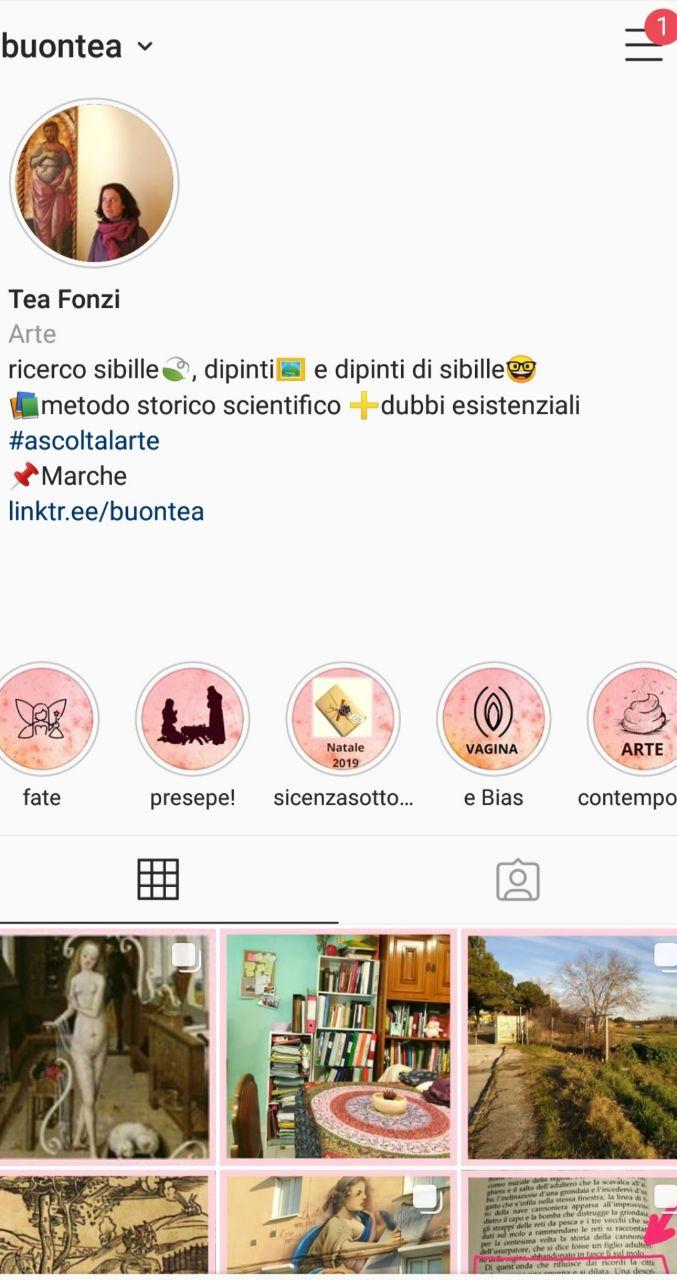Open the 'fate' story highlight
The width and height of the screenshot is (677, 1280).
coord(42,719)
